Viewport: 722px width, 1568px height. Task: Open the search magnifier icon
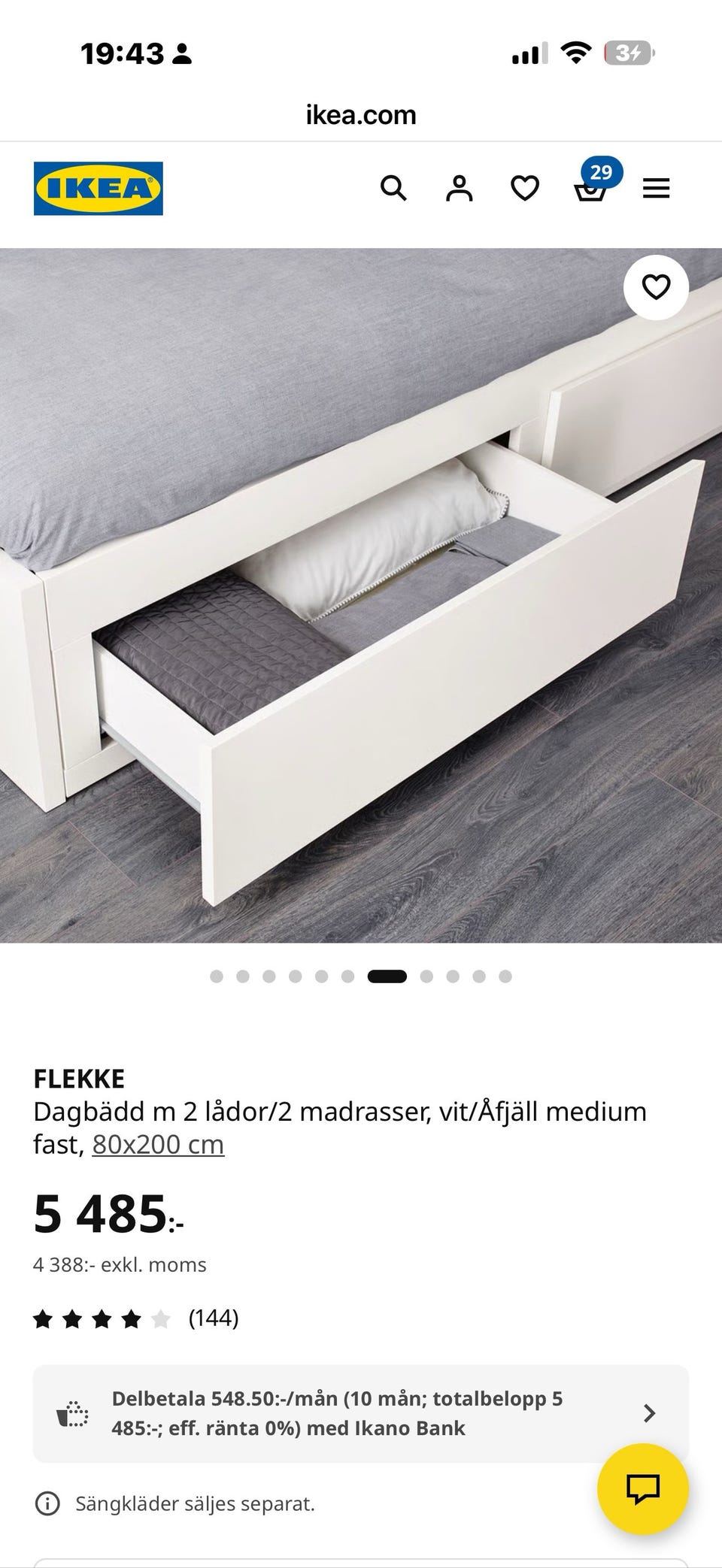393,188
